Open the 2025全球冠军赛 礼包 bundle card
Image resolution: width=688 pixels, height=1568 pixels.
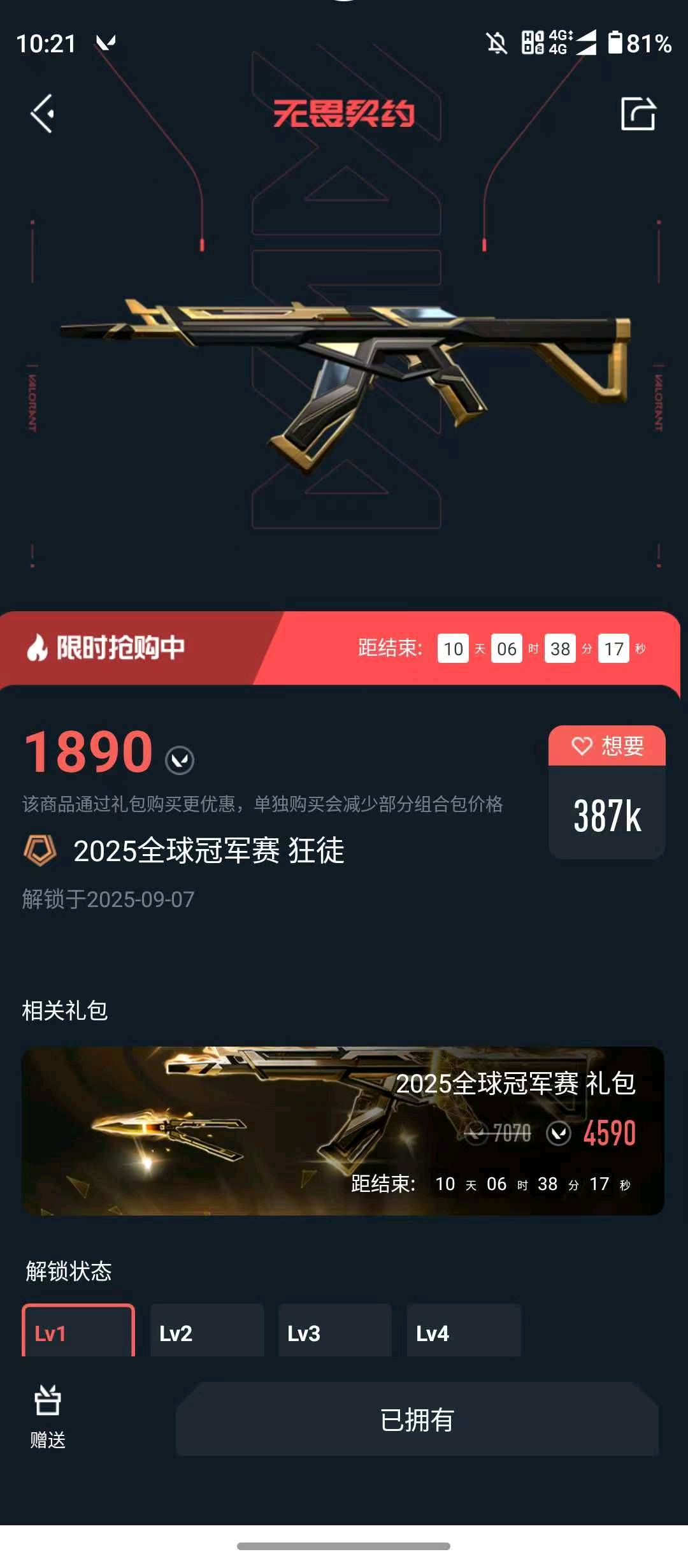pyautogui.click(x=343, y=1131)
